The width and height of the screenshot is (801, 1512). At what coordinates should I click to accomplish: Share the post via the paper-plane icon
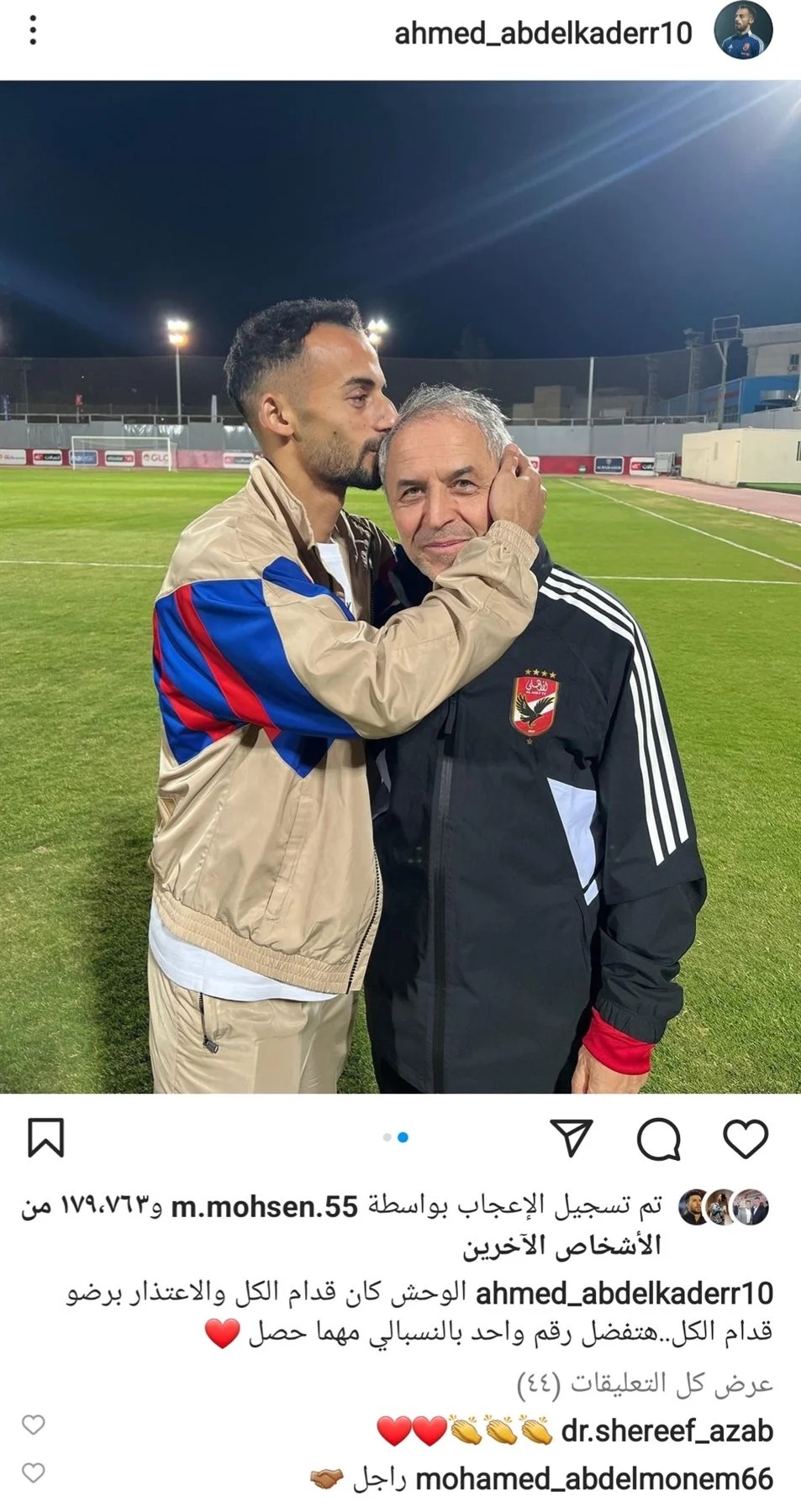coord(572,1138)
